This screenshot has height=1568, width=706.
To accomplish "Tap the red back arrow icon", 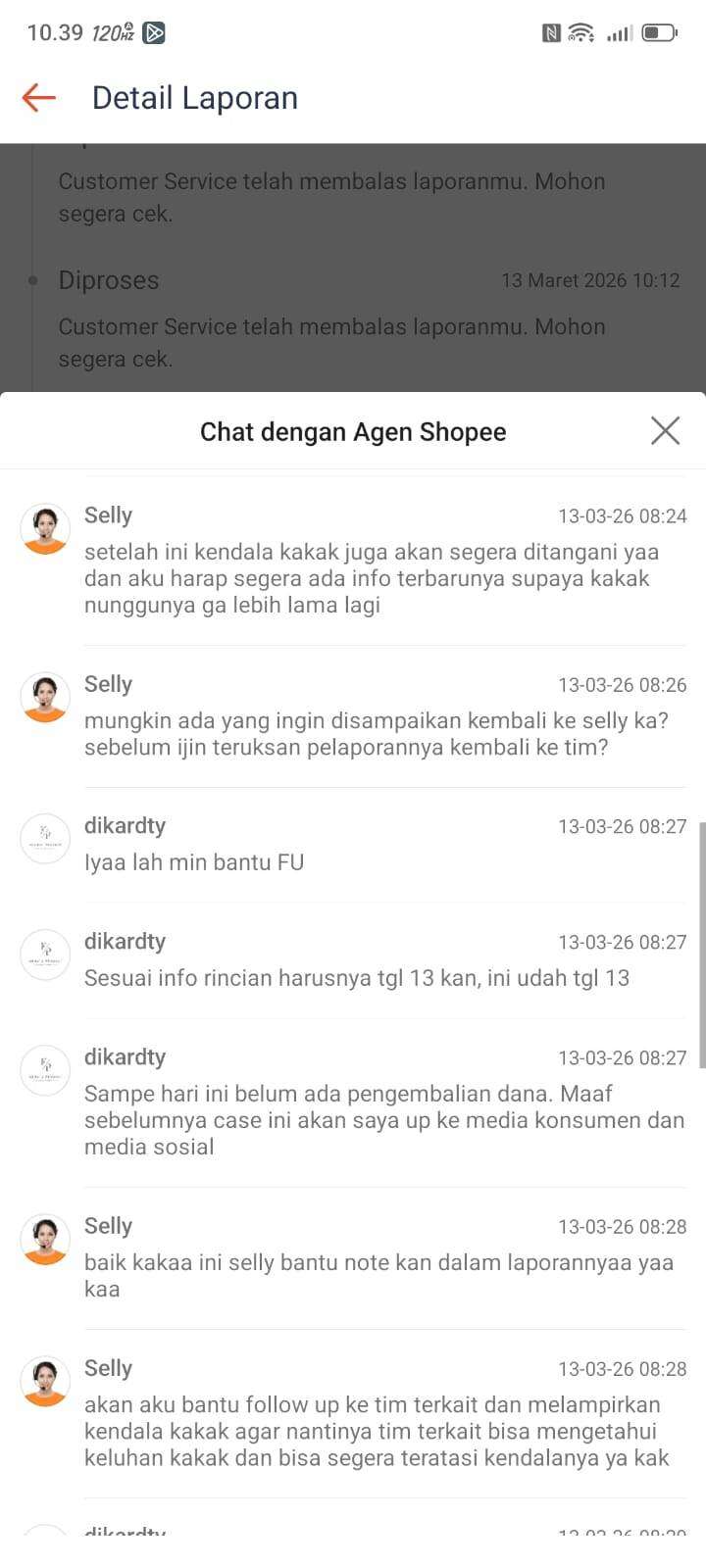I will [37, 97].
